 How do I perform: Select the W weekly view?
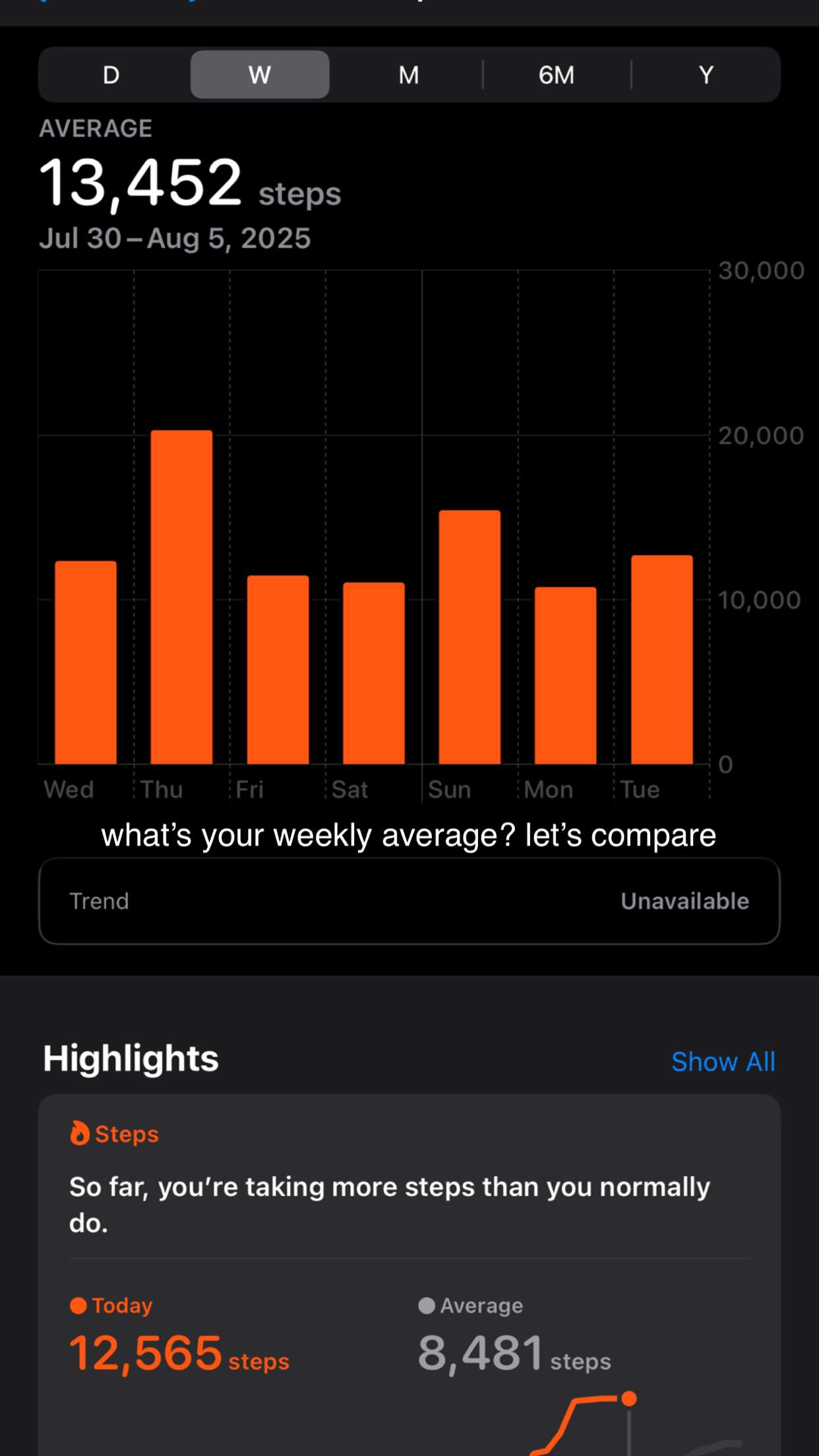pyautogui.click(x=260, y=75)
